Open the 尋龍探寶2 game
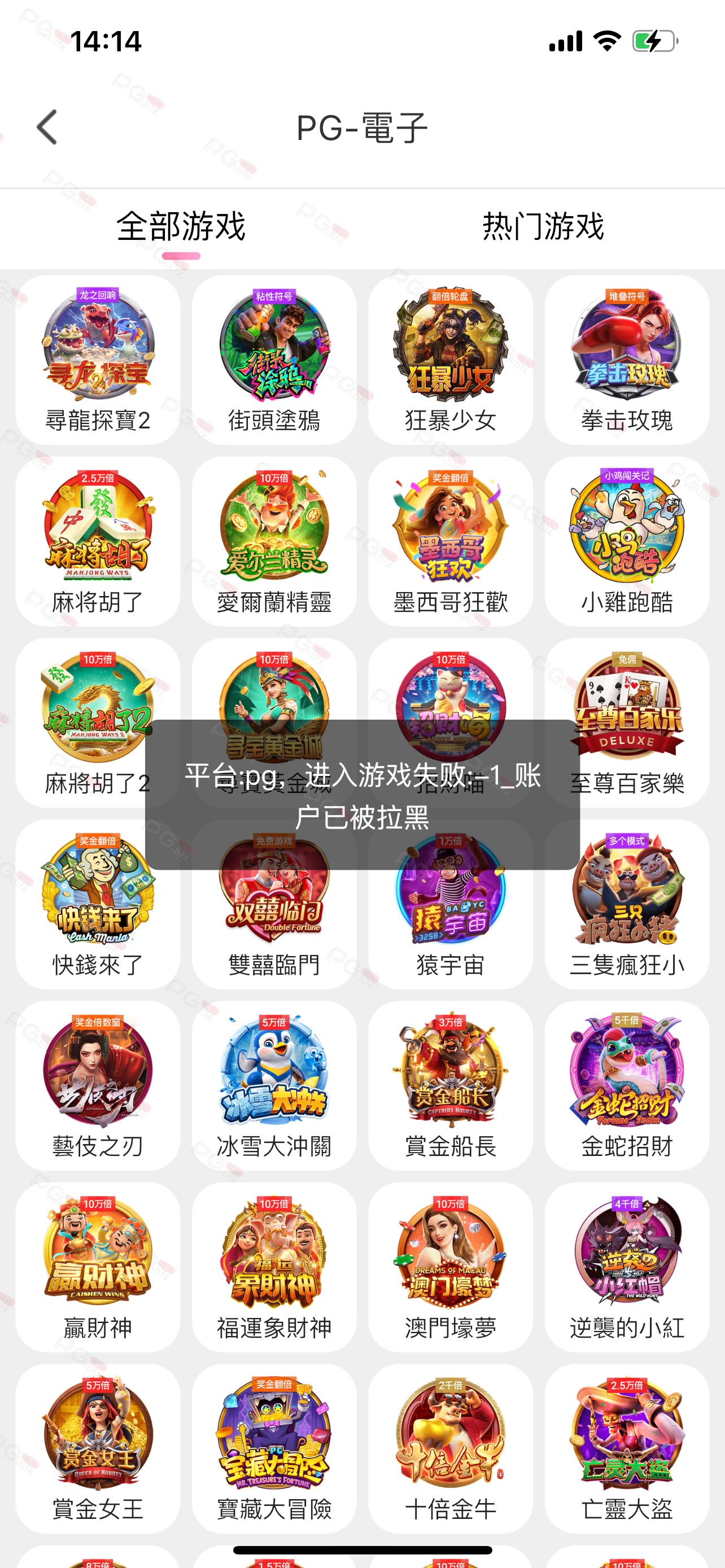Screen dimensions: 725x1568 tap(97, 360)
